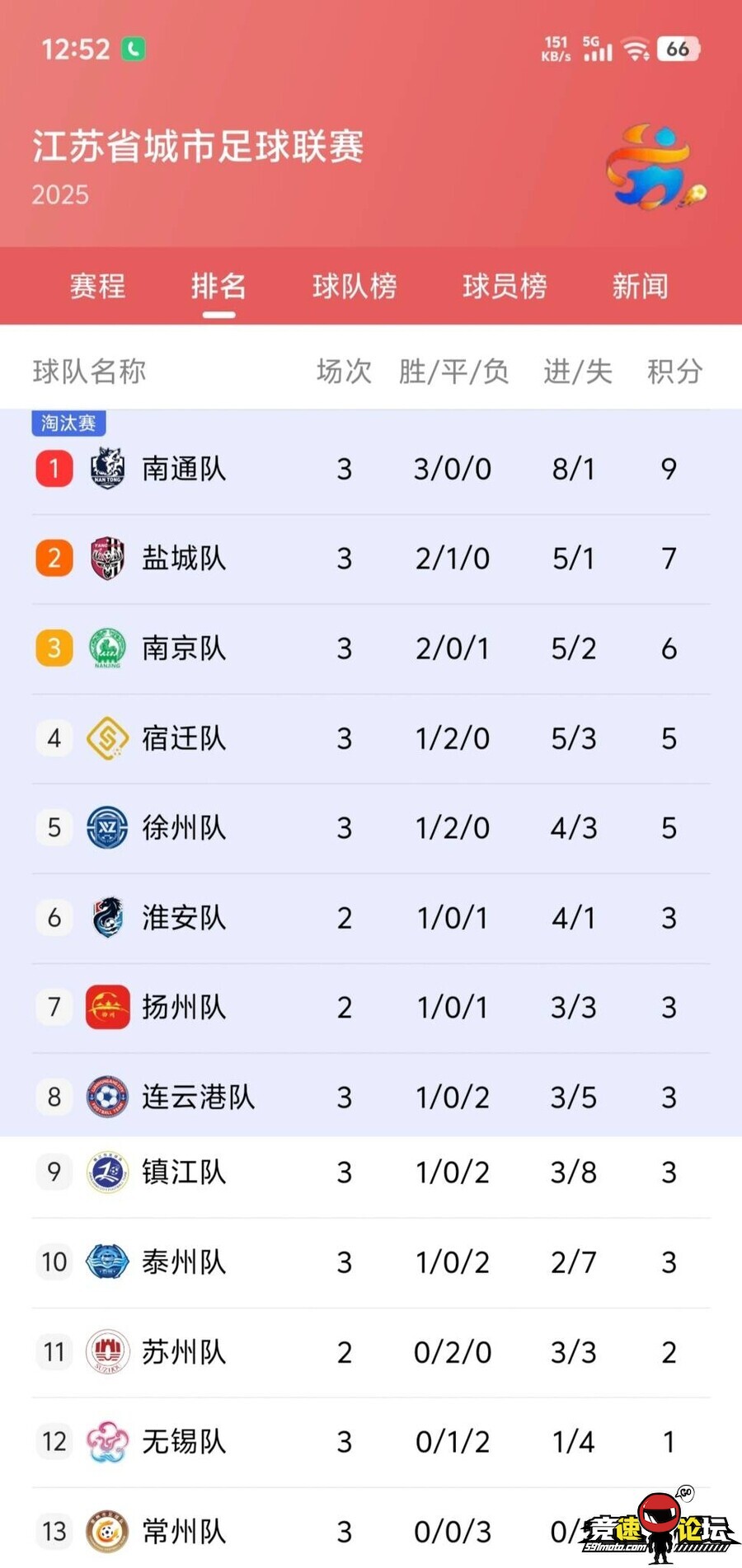Open the 盐城队 team row
Image resolution: width=742 pixels, height=1568 pixels.
[184, 559]
